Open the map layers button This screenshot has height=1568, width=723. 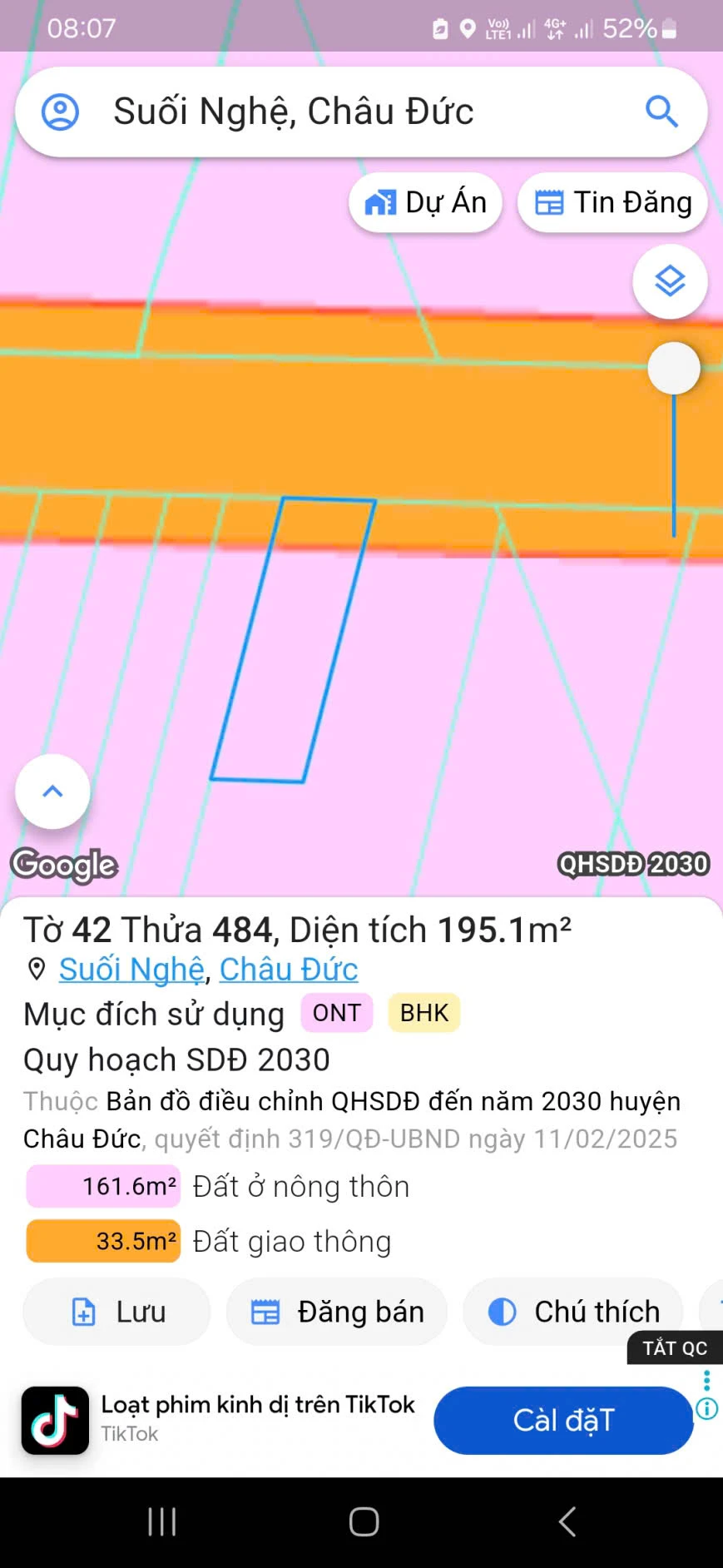click(x=670, y=281)
